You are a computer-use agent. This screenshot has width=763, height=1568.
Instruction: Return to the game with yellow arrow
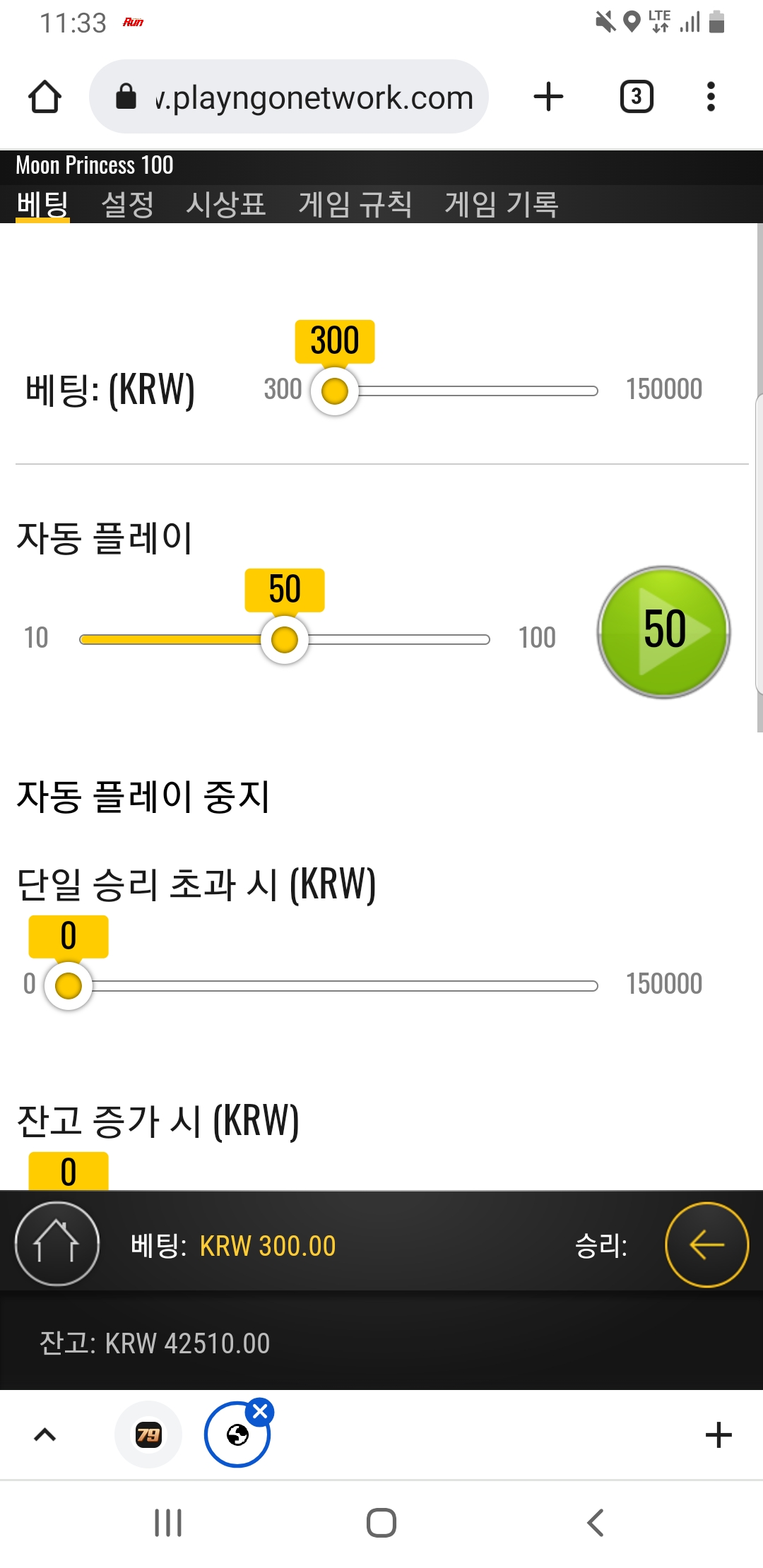[x=706, y=1245]
